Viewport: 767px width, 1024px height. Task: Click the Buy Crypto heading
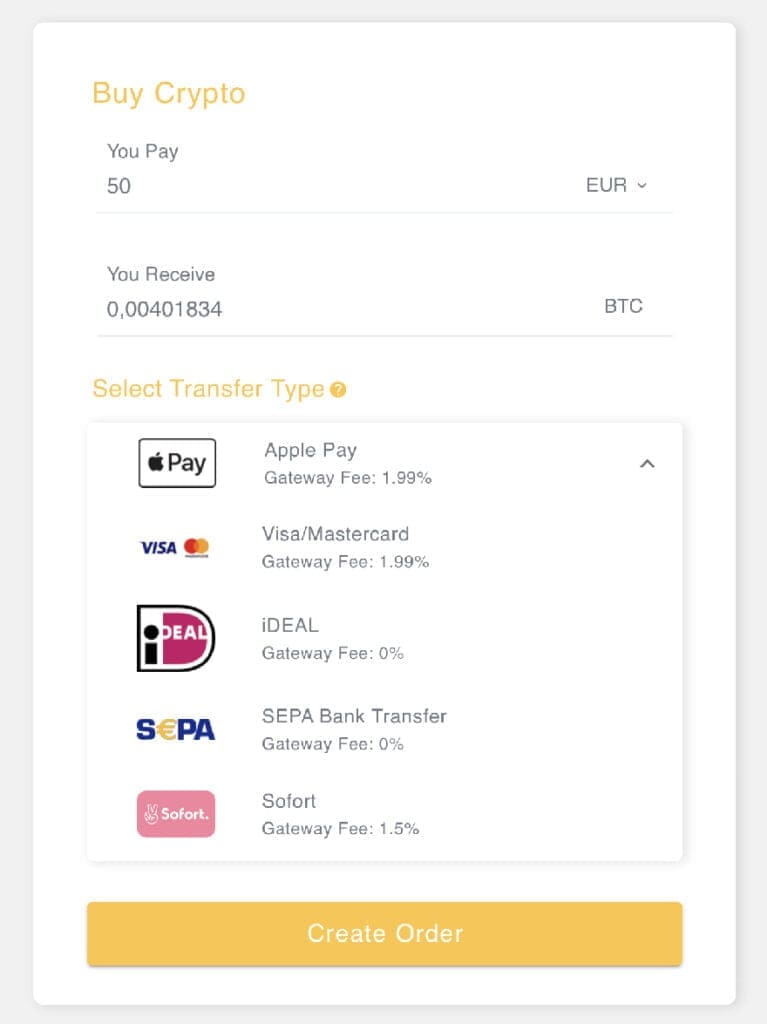pyautogui.click(x=168, y=93)
